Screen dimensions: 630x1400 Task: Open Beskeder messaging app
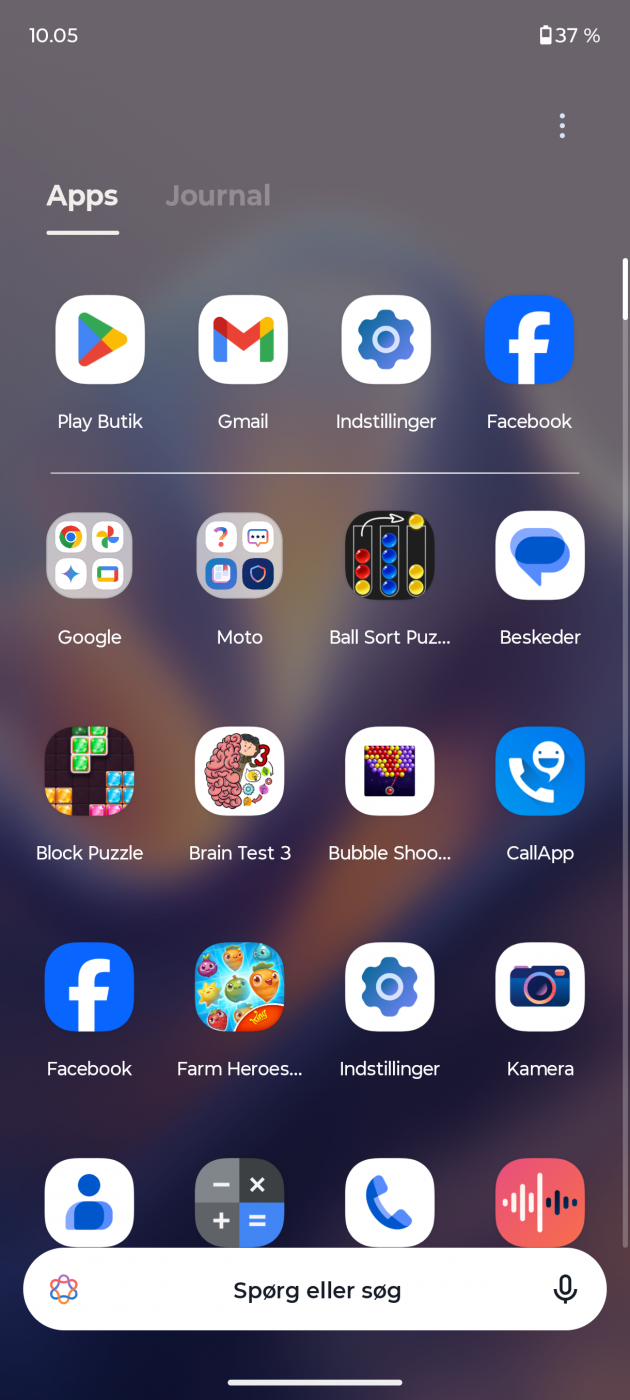[540, 556]
